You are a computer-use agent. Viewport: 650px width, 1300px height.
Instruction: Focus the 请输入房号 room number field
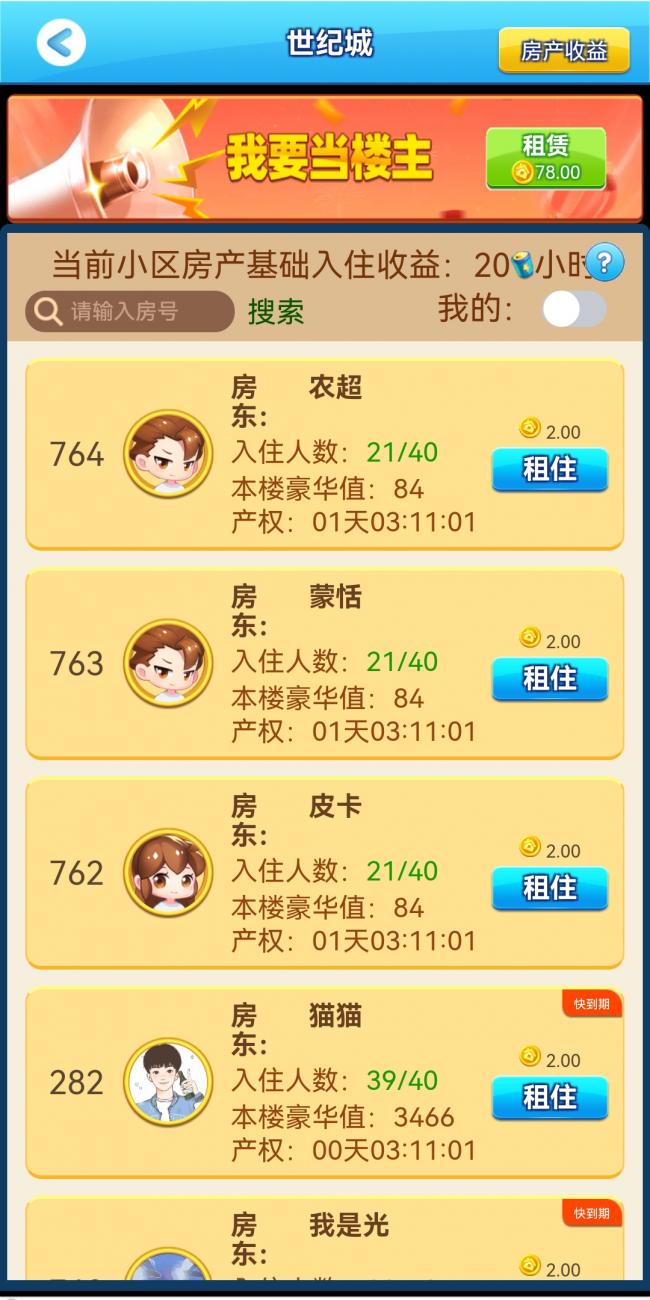click(x=129, y=311)
